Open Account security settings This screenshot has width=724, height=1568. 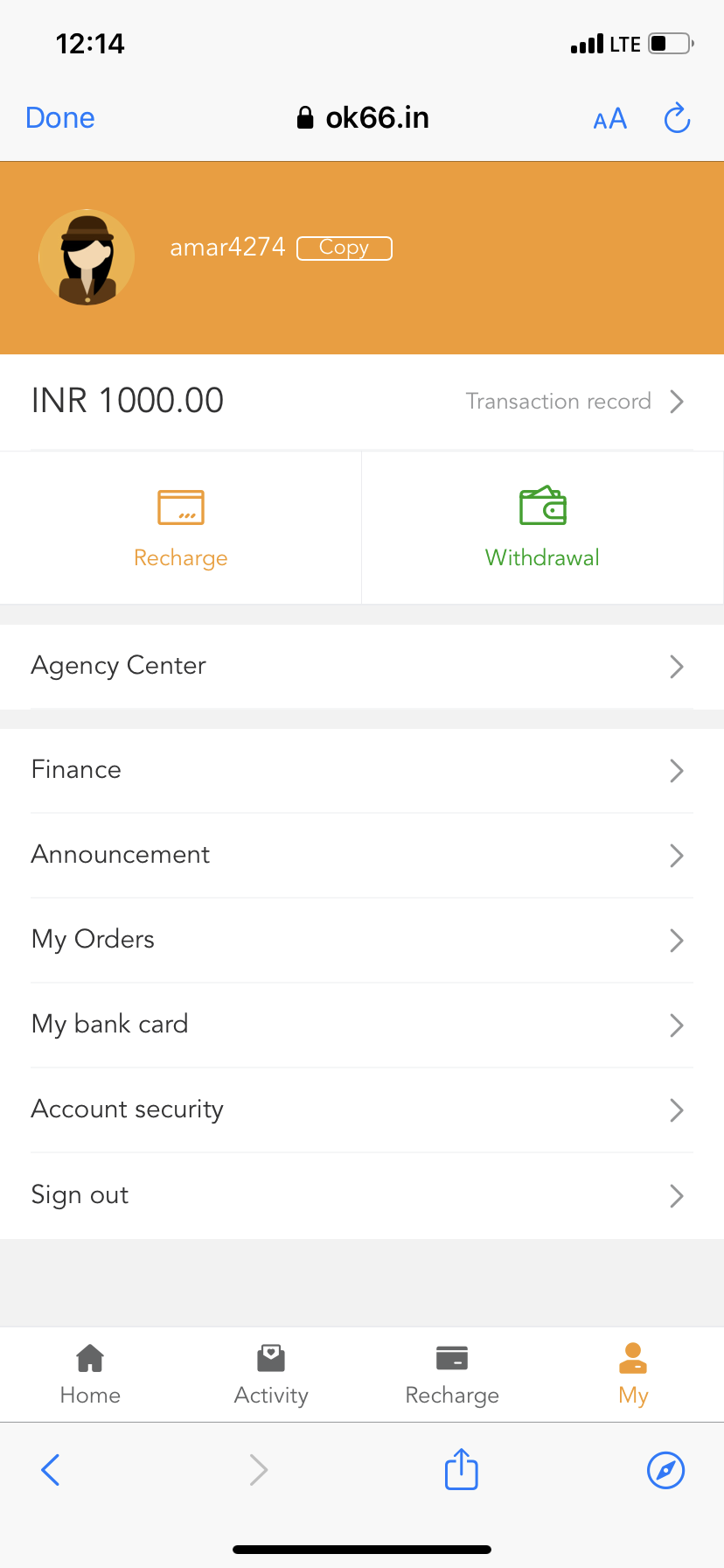(x=362, y=1109)
